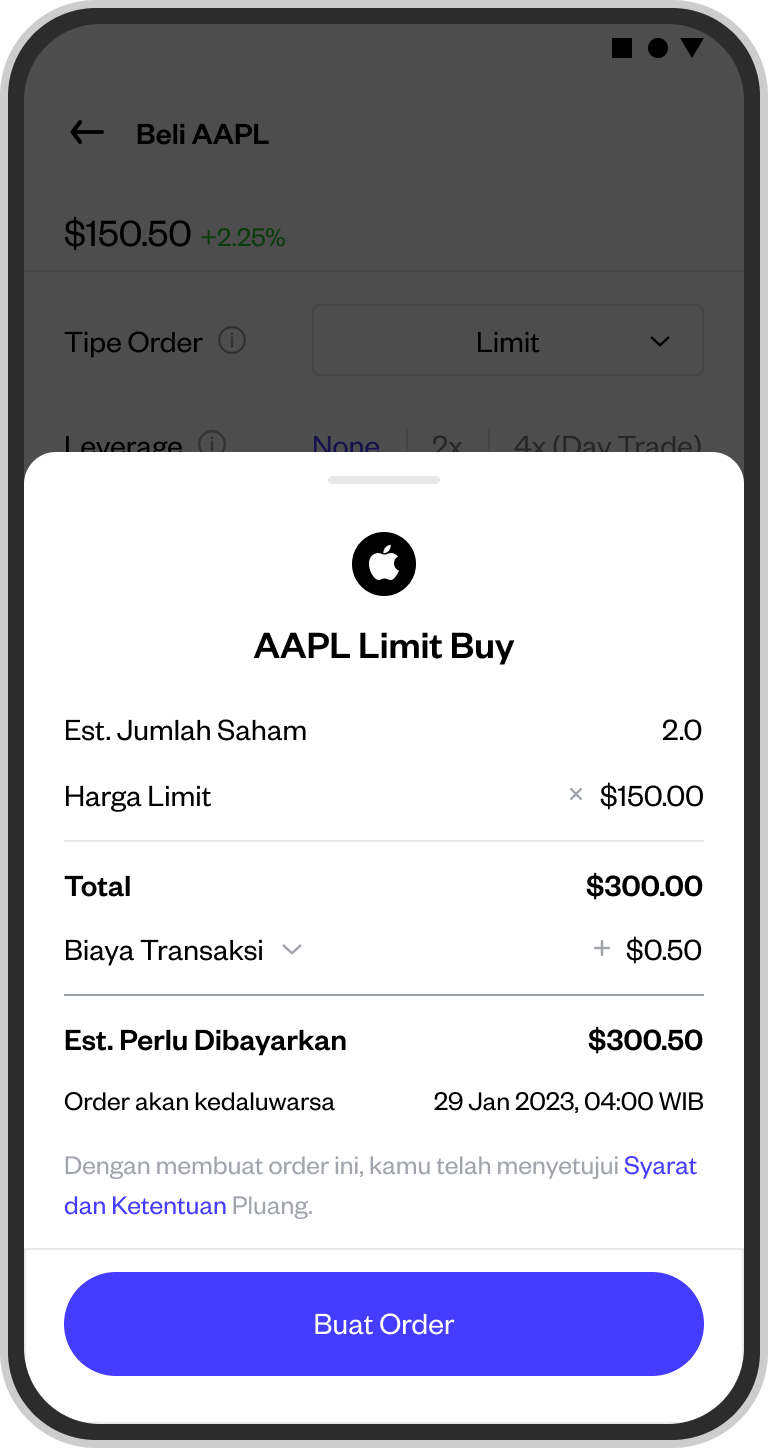Open the Syarat dan Ketentuan link

(660, 1166)
